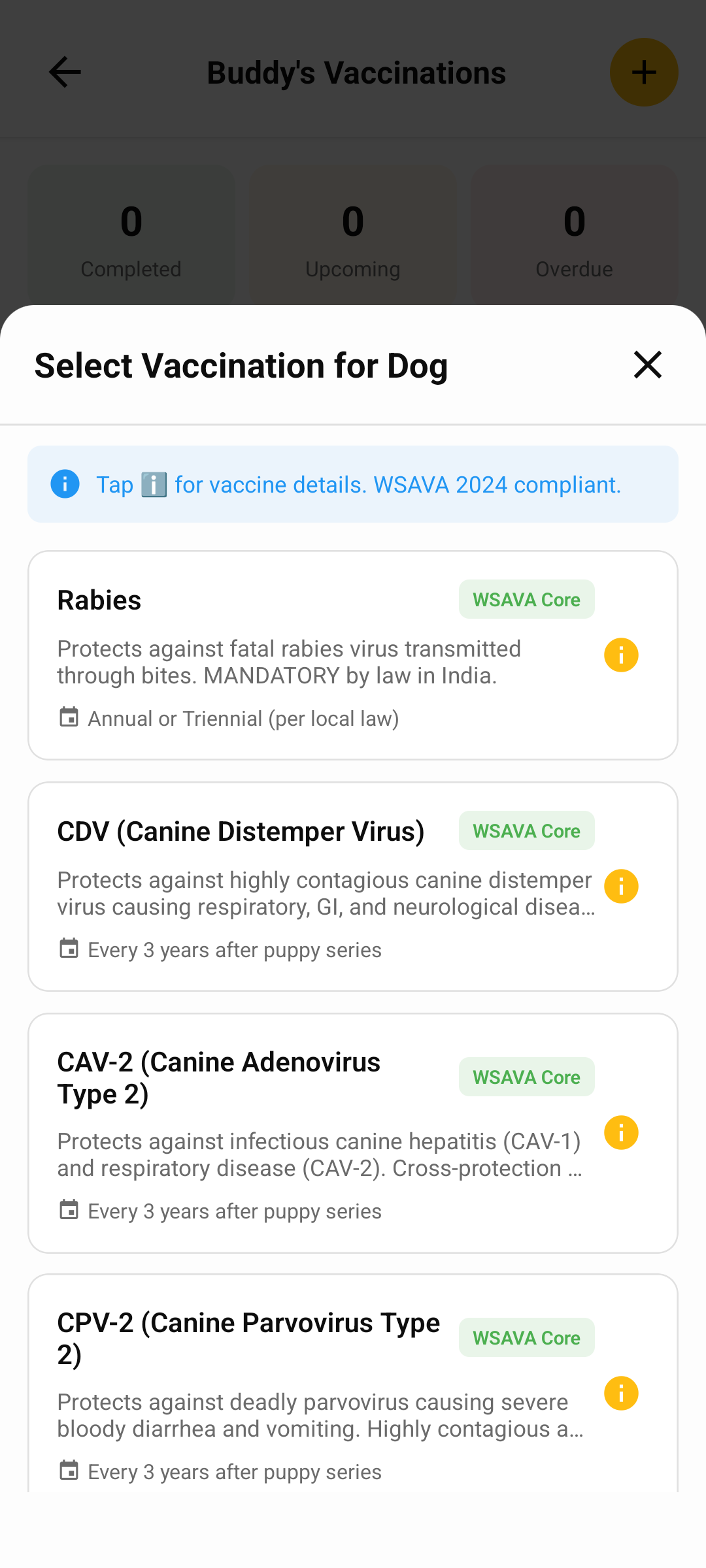
Task: Dismiss the Select Vaccination dialog
Action: pyautogui.click(x=647, y=365)
